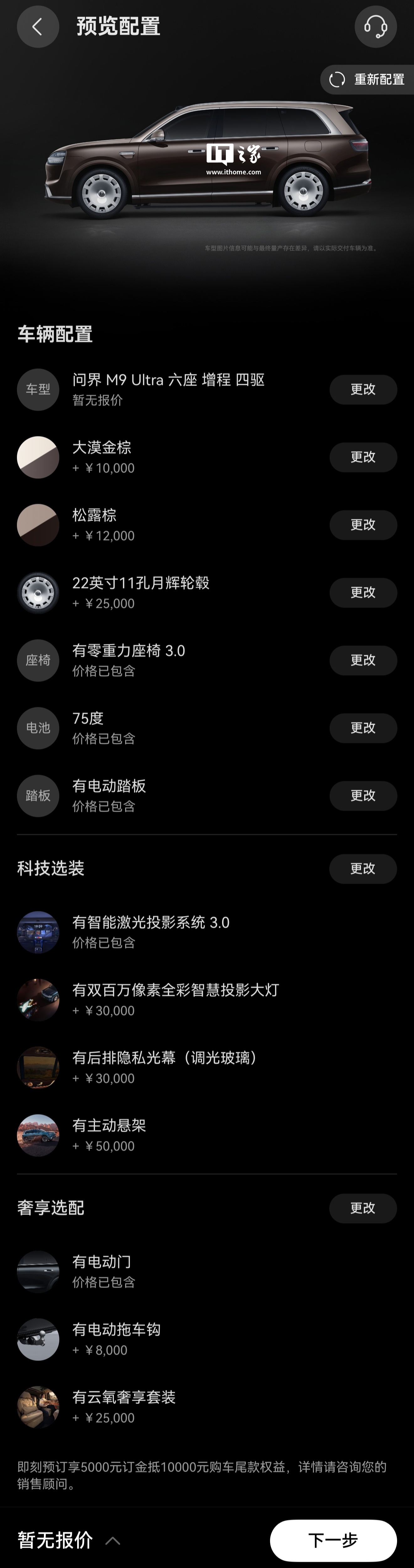Screen dimensions: 414x1568
Task: Change the 75度 battery option
Action: coord(363,728)
